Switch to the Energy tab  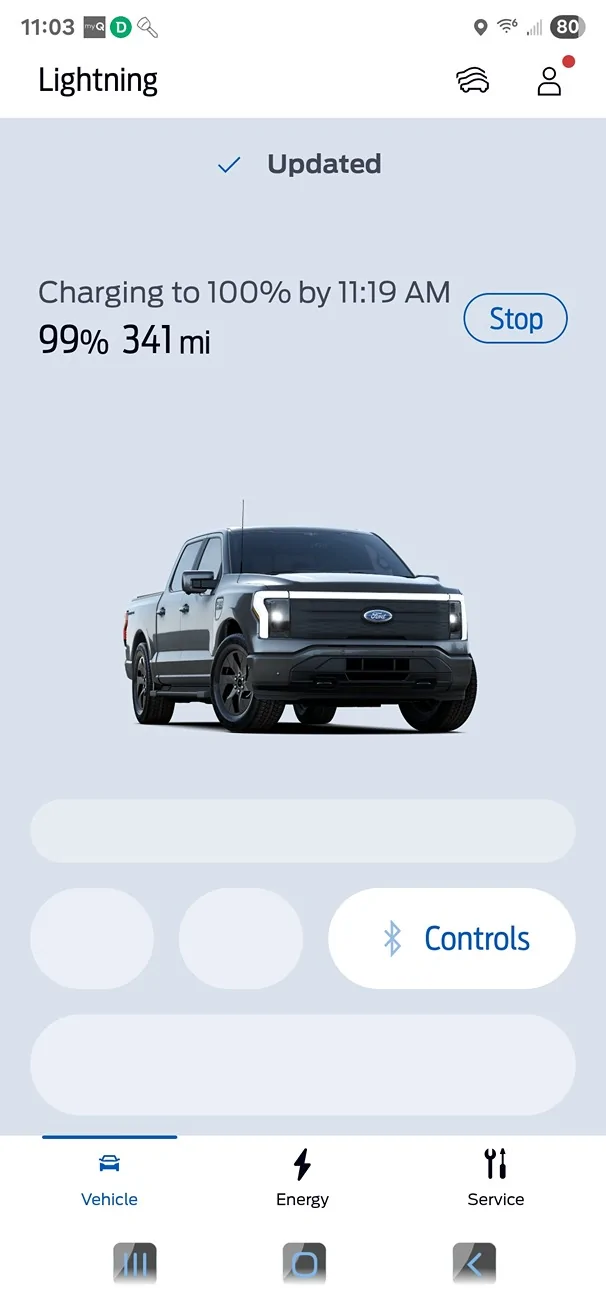[302, 1178]
